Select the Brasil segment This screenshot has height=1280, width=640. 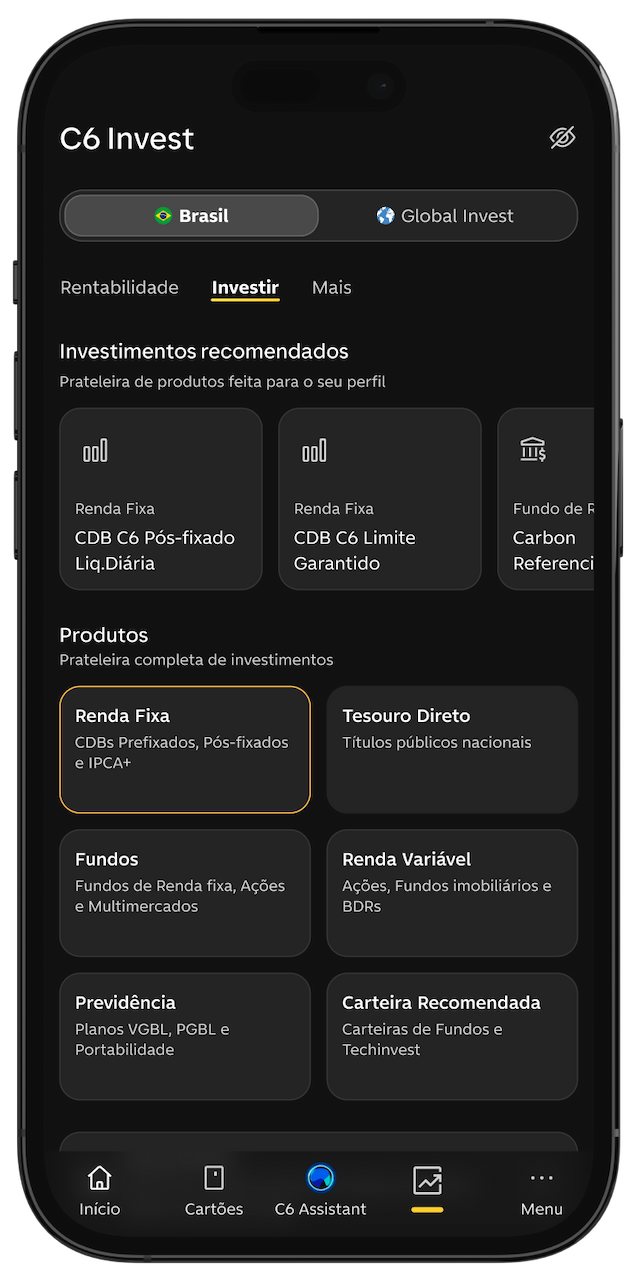[191, 216]
